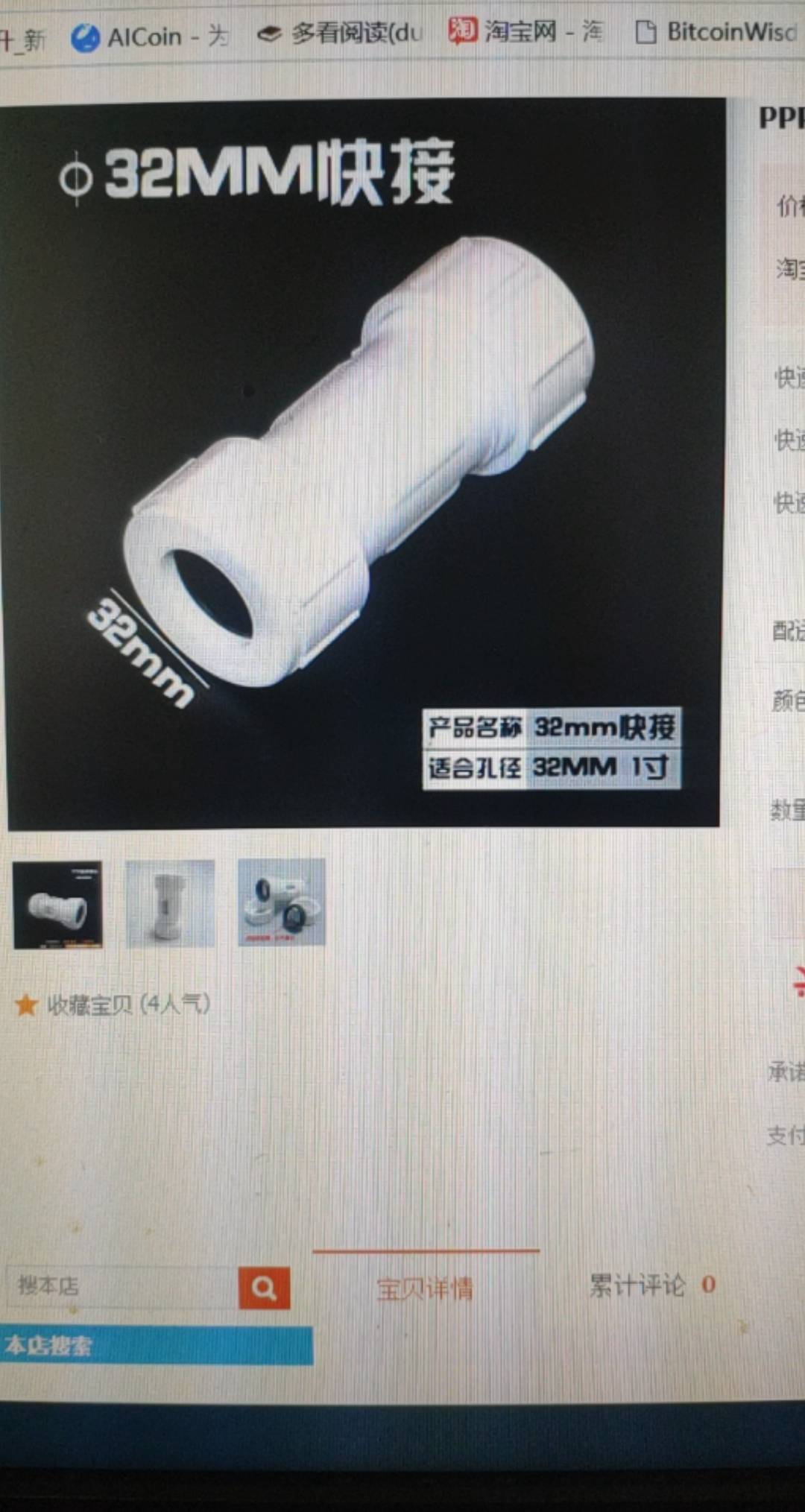Switch to the 累计评论 tab
This screenshot has height=1512, width=805.
pyautogui.click(x=652, y=1285)
